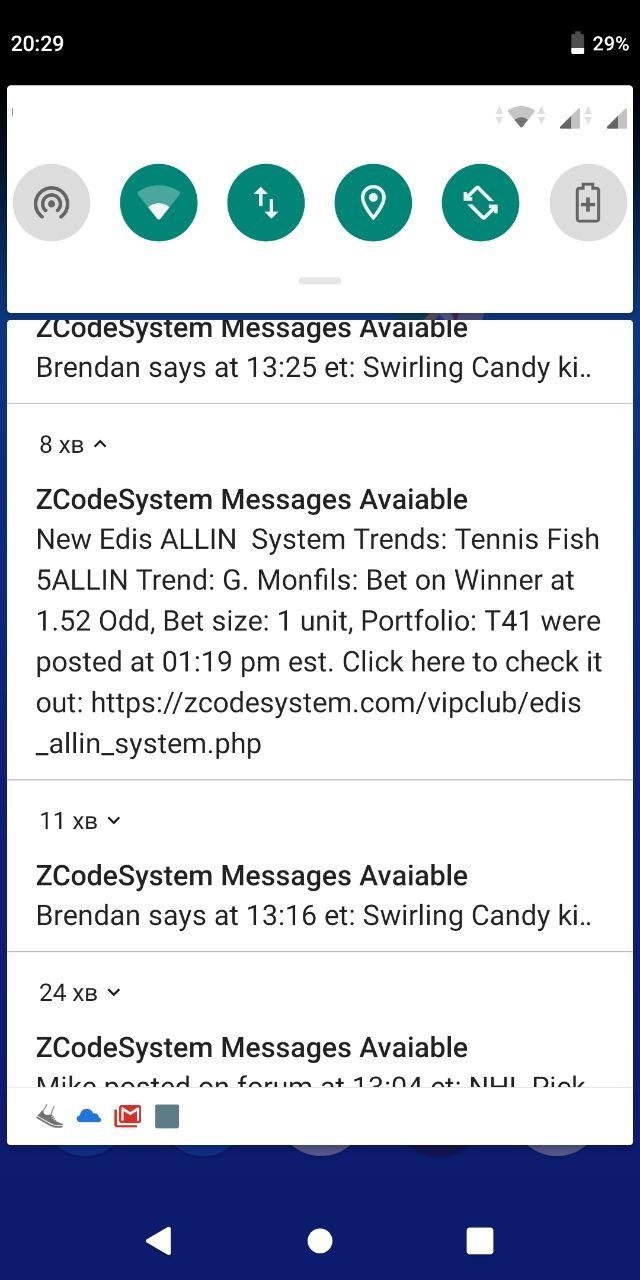Toggle auto-rotate quick setting
The width and height of the screenshot is (640, 1280).
(x=480, y=203)
